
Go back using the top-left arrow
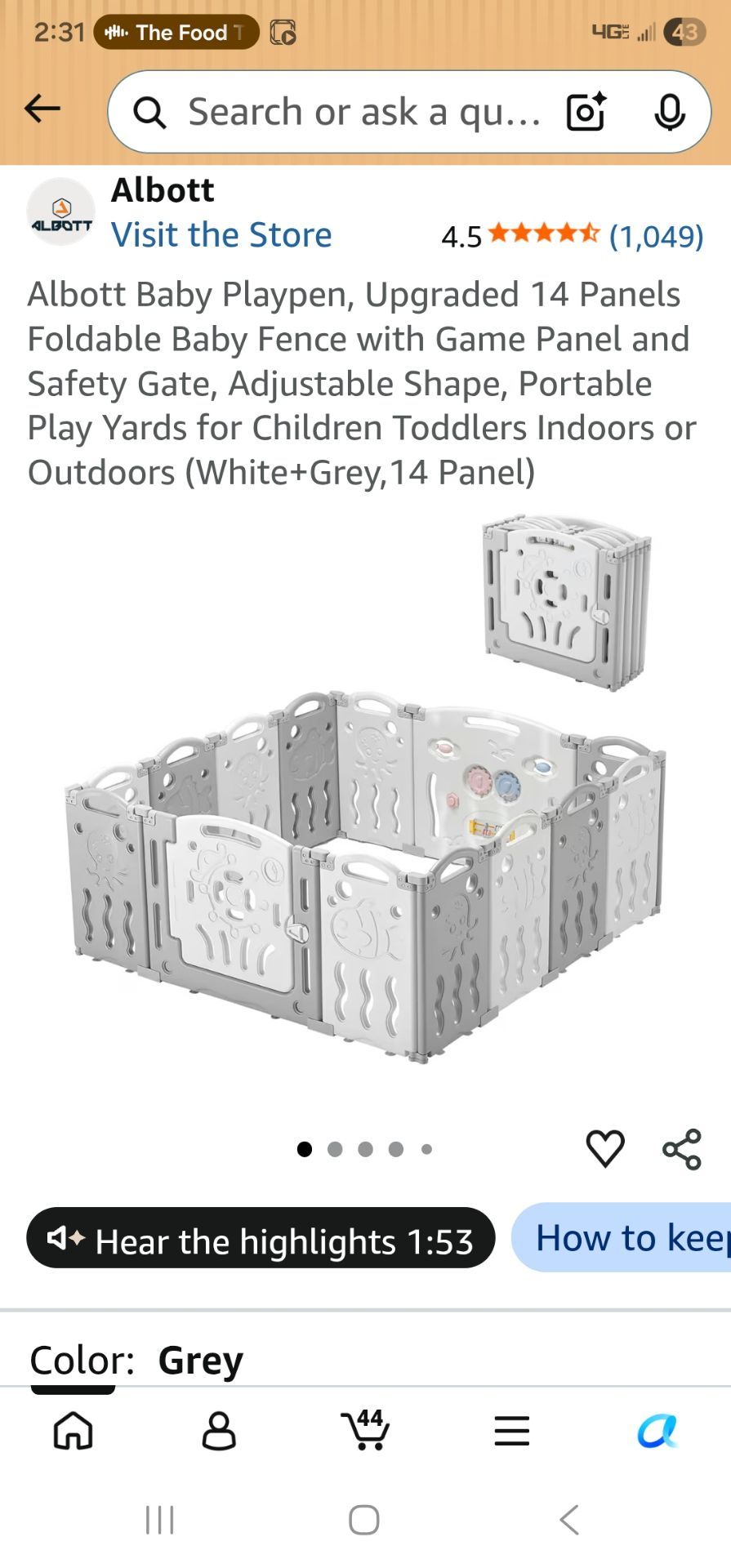[42, 109]
